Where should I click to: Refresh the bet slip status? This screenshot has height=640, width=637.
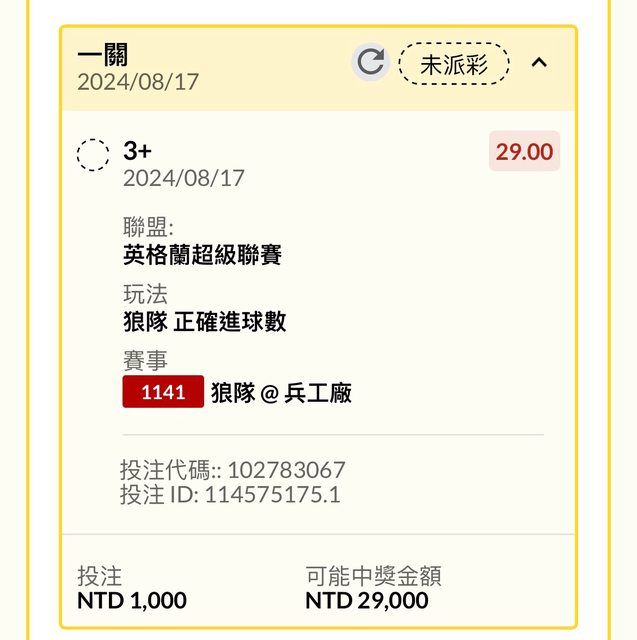tap(370, 63)
